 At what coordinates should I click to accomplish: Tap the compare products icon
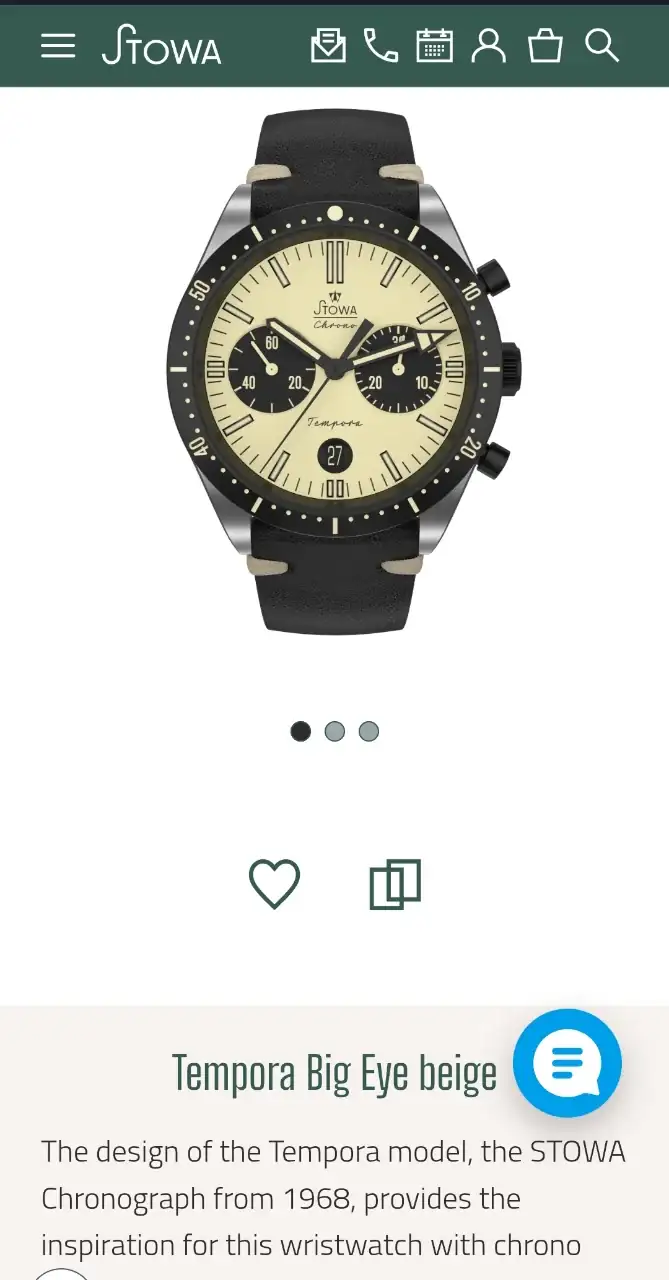tap(395, 884)
